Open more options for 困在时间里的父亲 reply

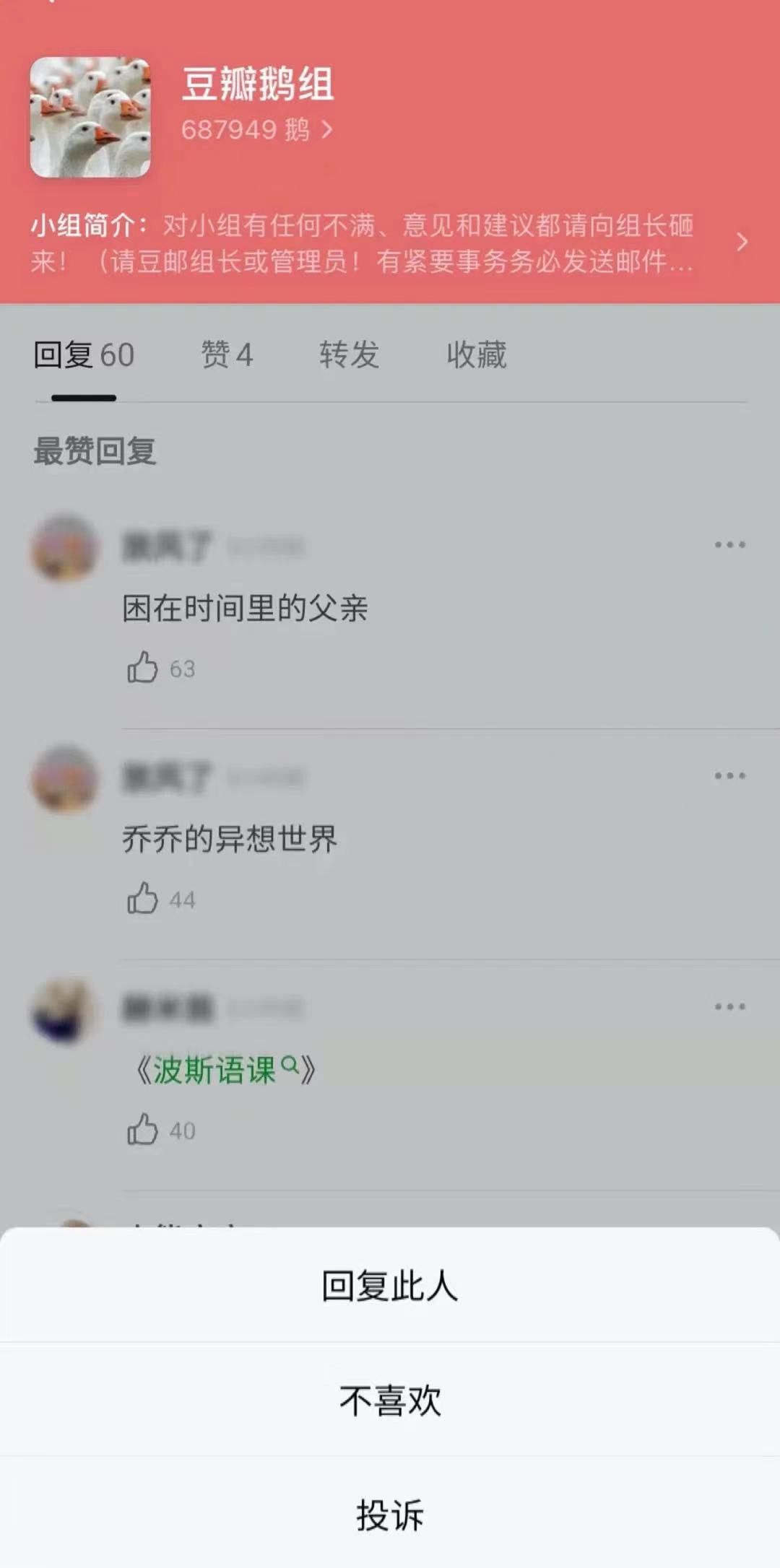click(x=729, y=545)
